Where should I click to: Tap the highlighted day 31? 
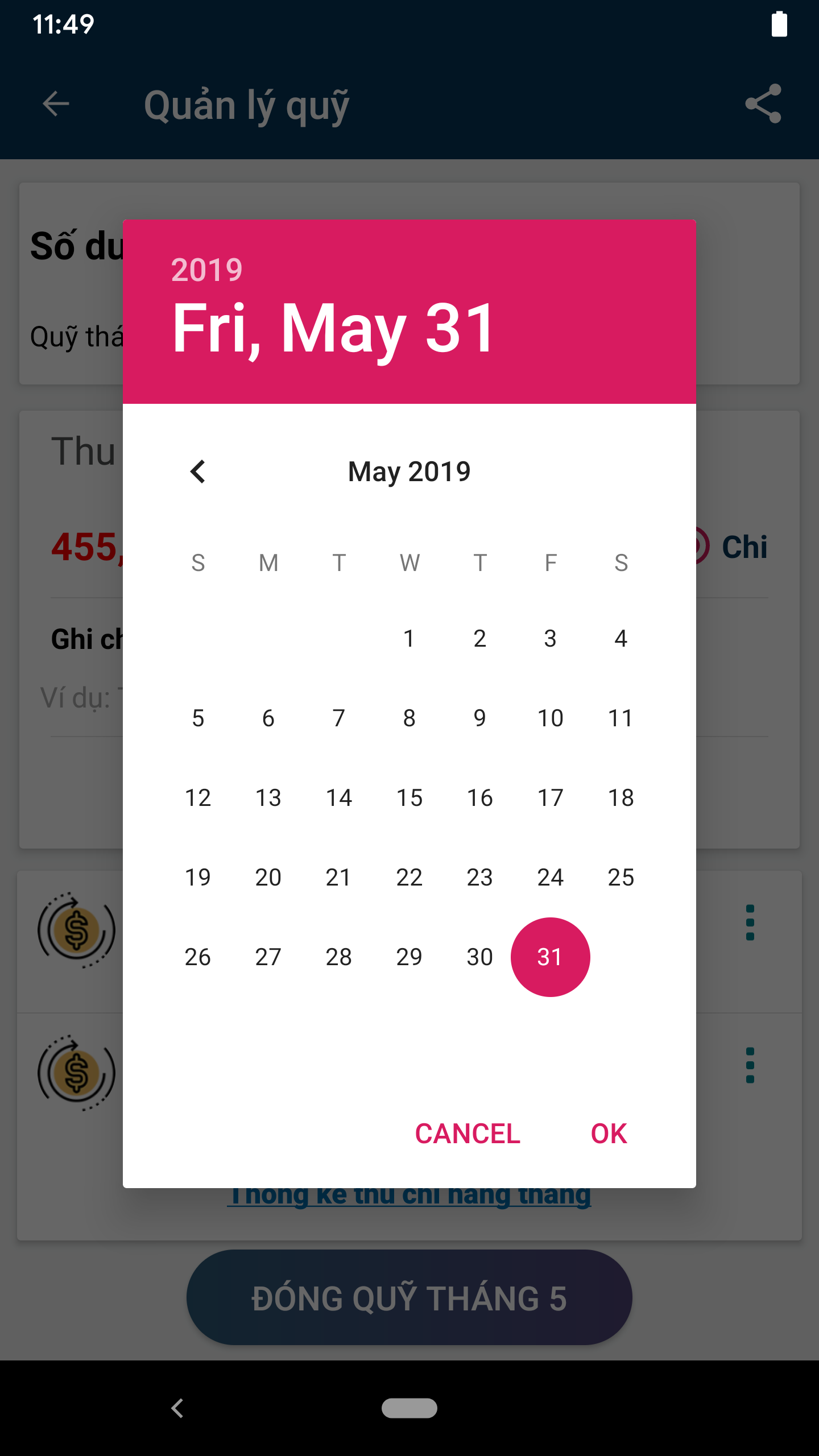551,957
